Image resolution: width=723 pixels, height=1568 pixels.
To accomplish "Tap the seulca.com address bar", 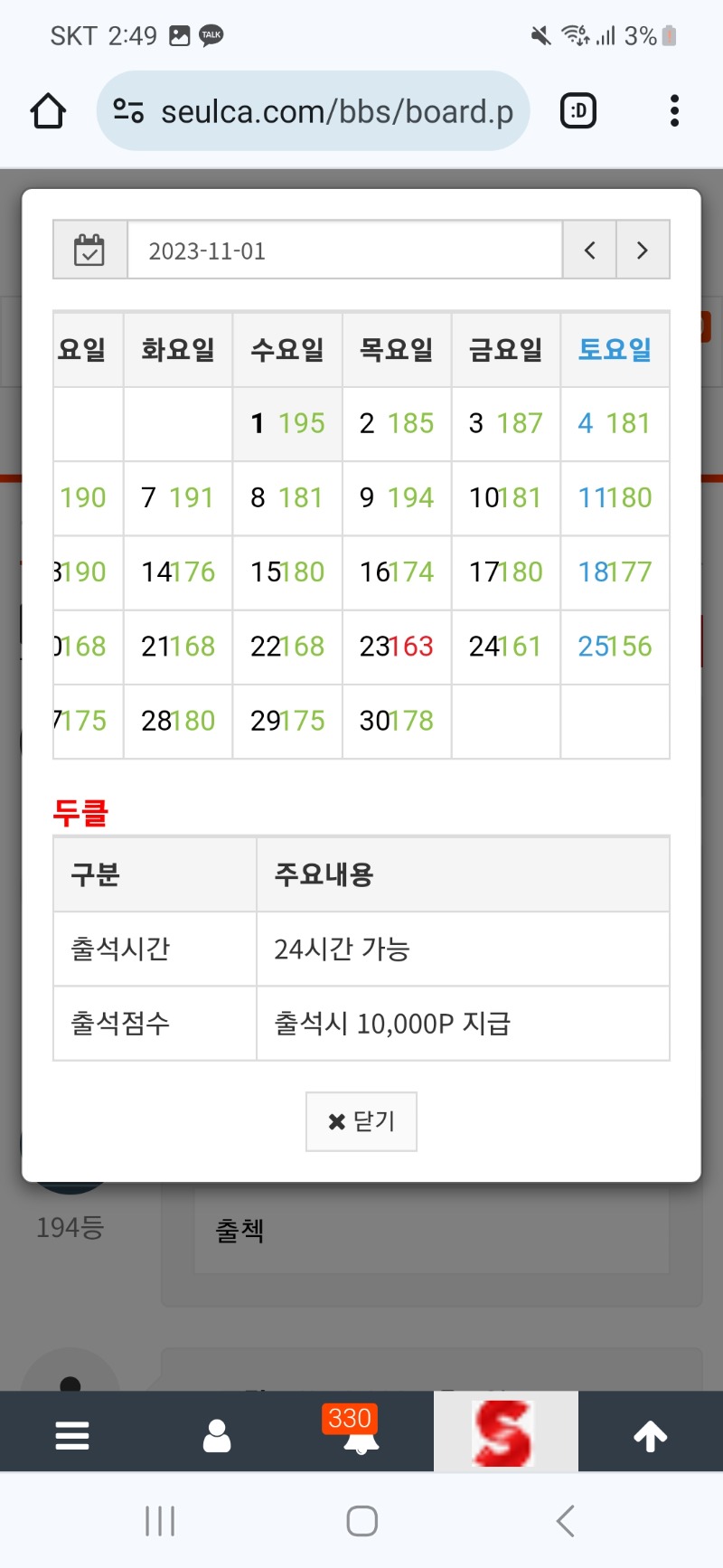I will coord(313,111).
